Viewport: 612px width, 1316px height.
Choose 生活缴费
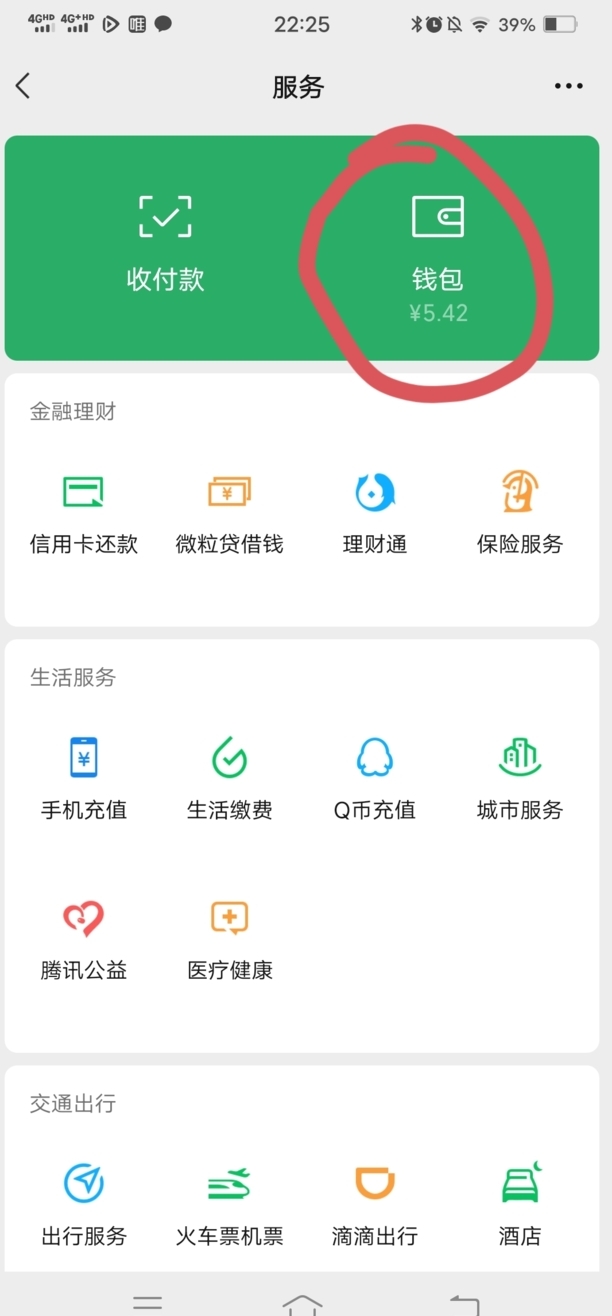[229, 778]
